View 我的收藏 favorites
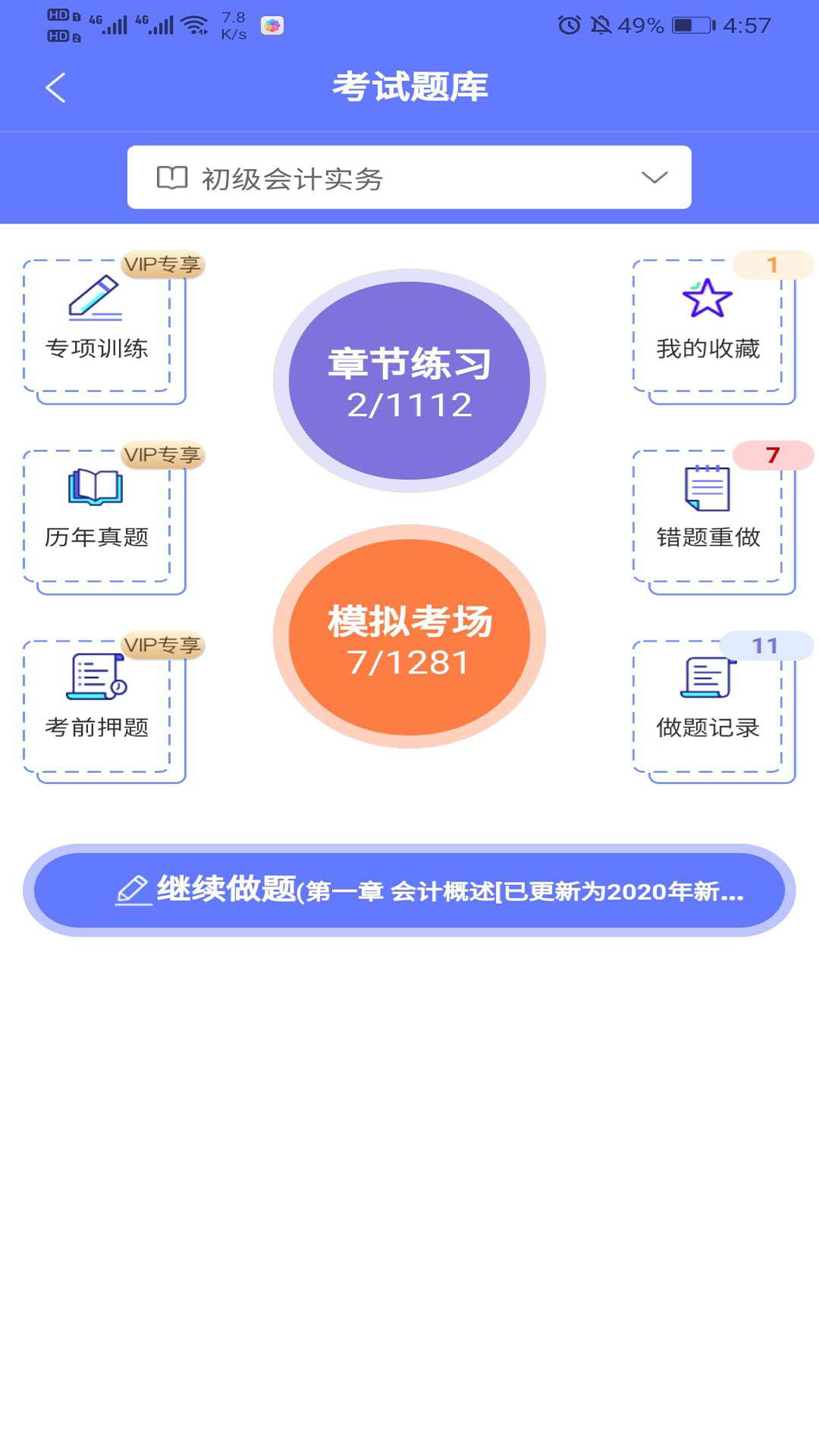Image resolution: width=819 pixels, height=1456 pixels. pos(708,328)
